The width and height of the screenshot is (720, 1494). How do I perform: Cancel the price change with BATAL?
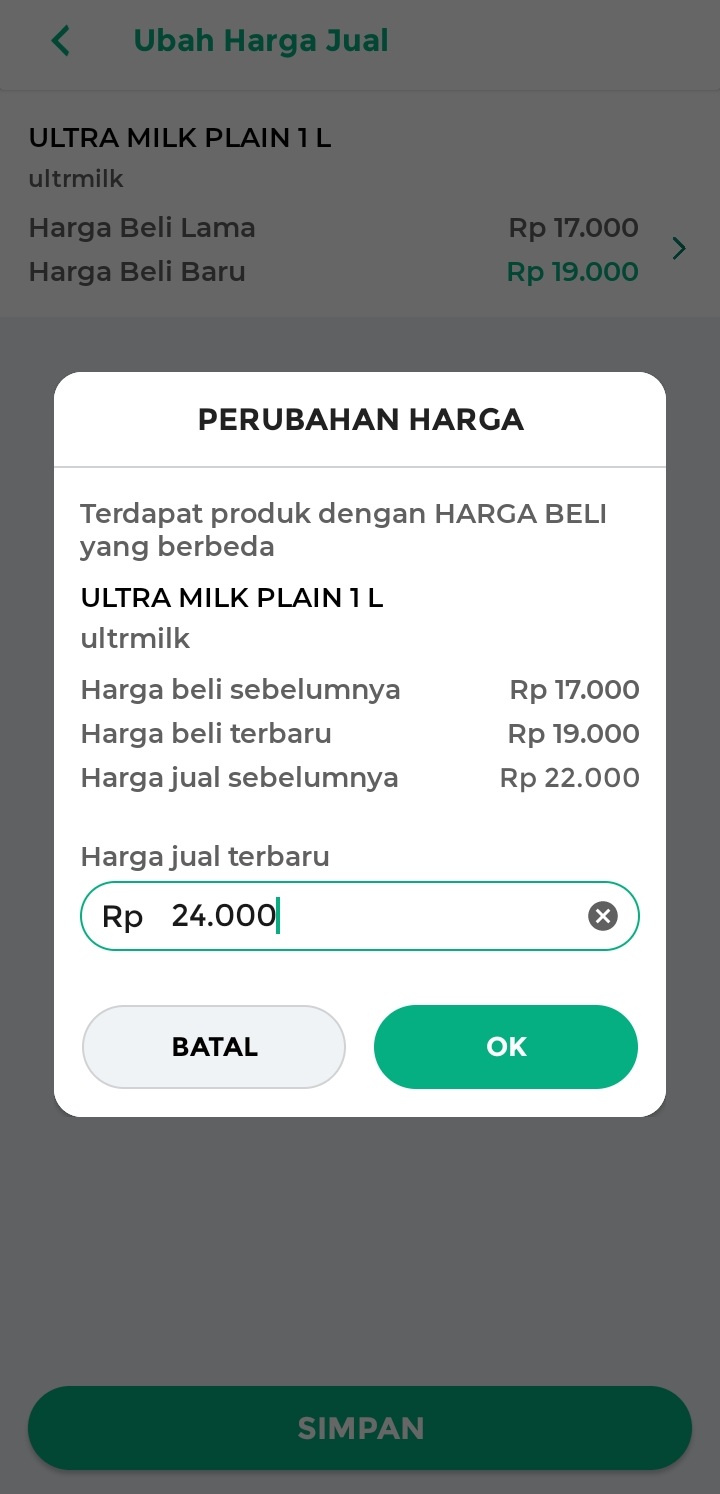[x=214, y=1047]
